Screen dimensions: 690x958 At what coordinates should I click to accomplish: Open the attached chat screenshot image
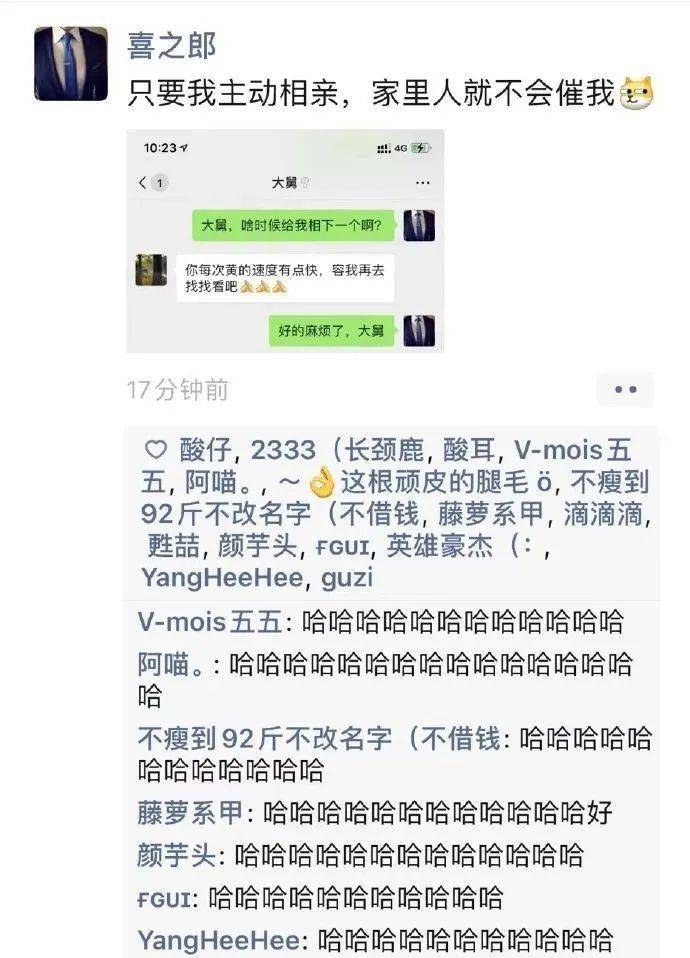[285, 241]
